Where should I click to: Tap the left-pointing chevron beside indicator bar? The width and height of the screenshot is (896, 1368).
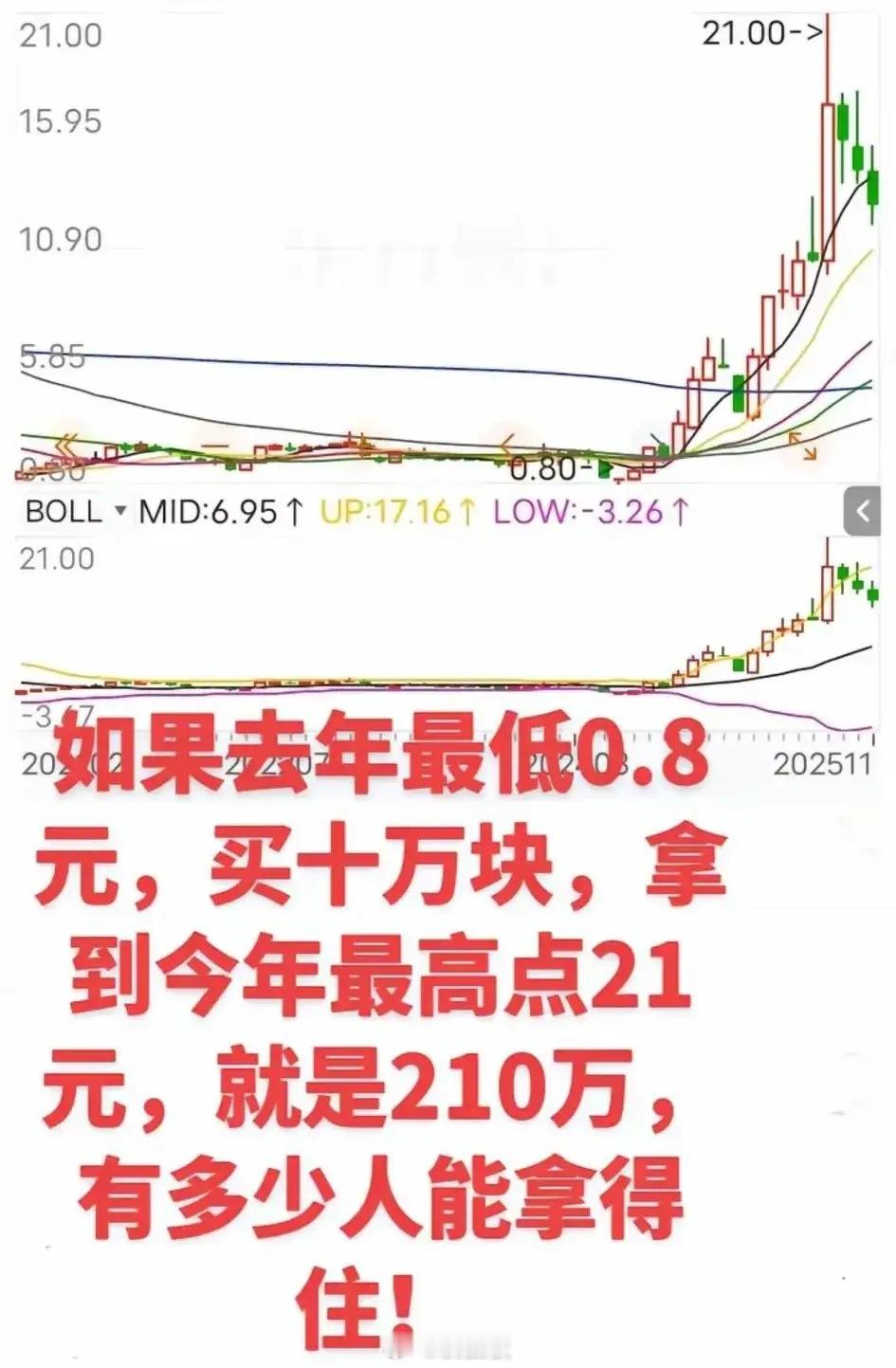coord(863,512)
